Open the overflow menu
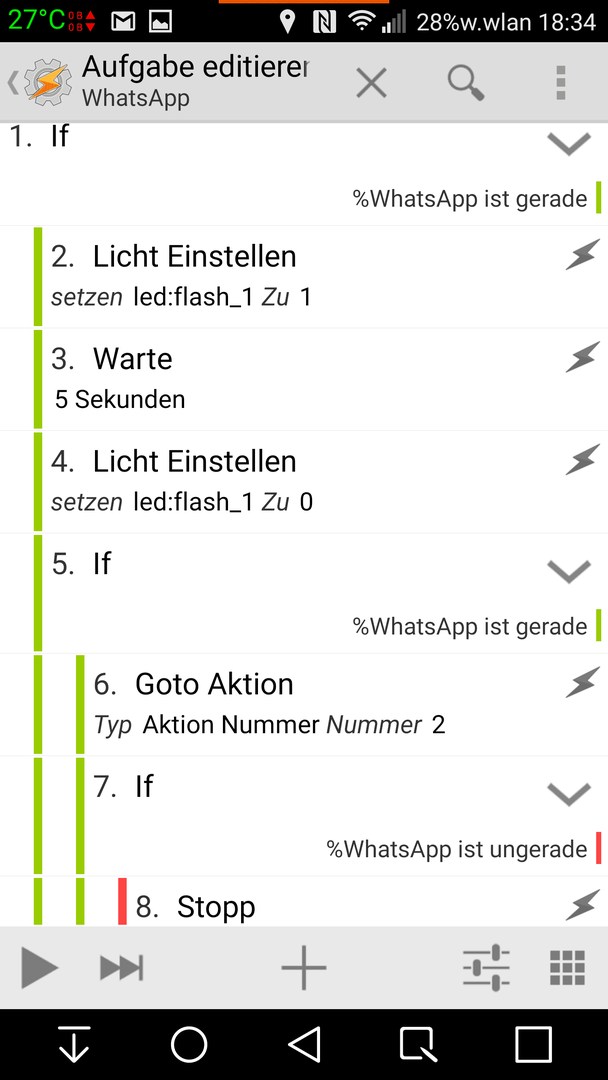 561,83
